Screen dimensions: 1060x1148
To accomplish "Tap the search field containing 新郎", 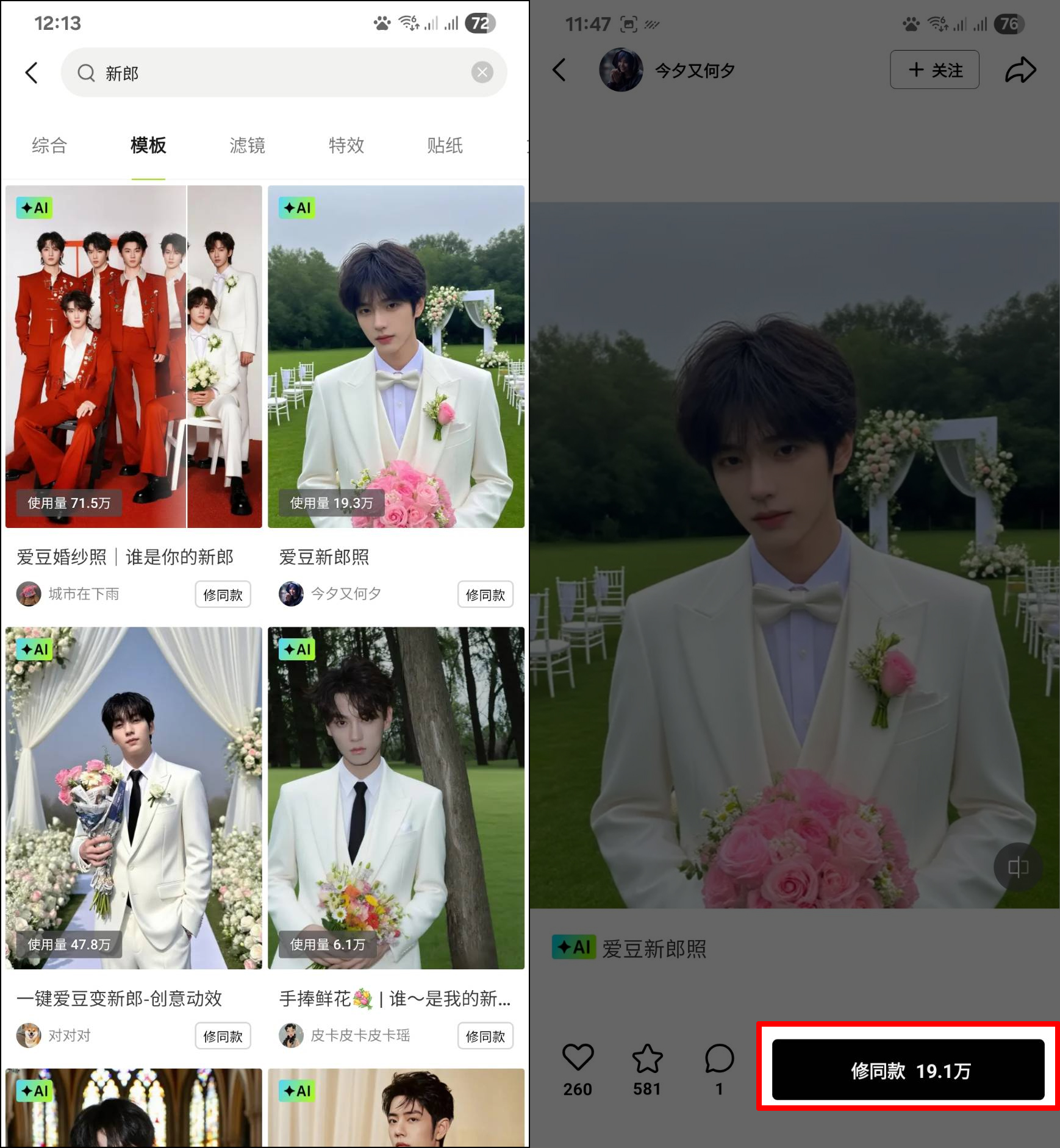I will click(274, 73).
